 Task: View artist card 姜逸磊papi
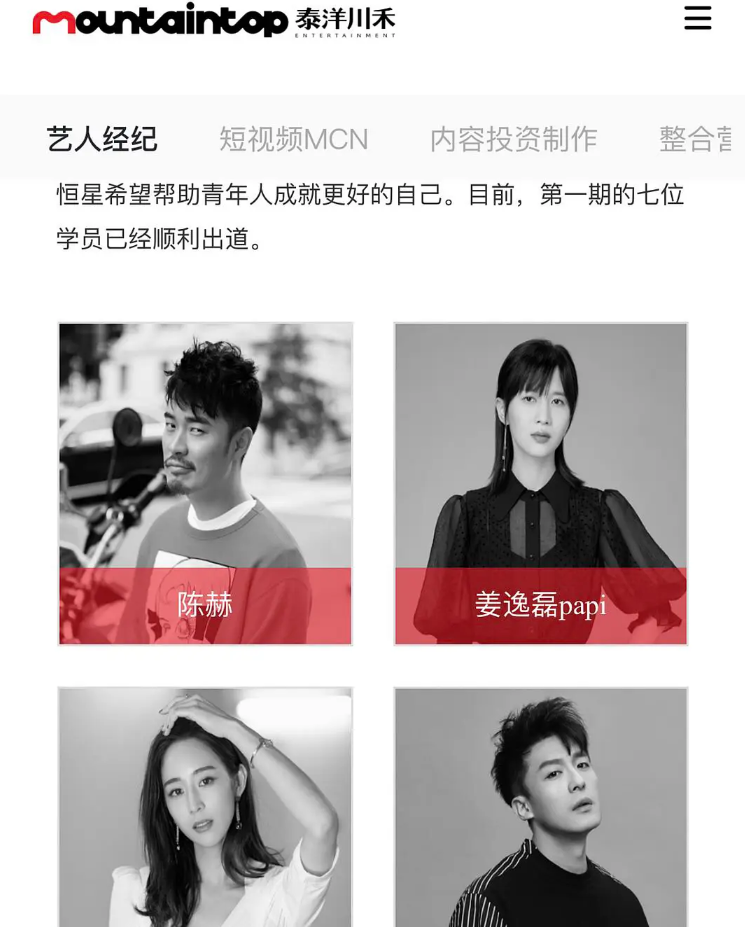pos(540,483)
